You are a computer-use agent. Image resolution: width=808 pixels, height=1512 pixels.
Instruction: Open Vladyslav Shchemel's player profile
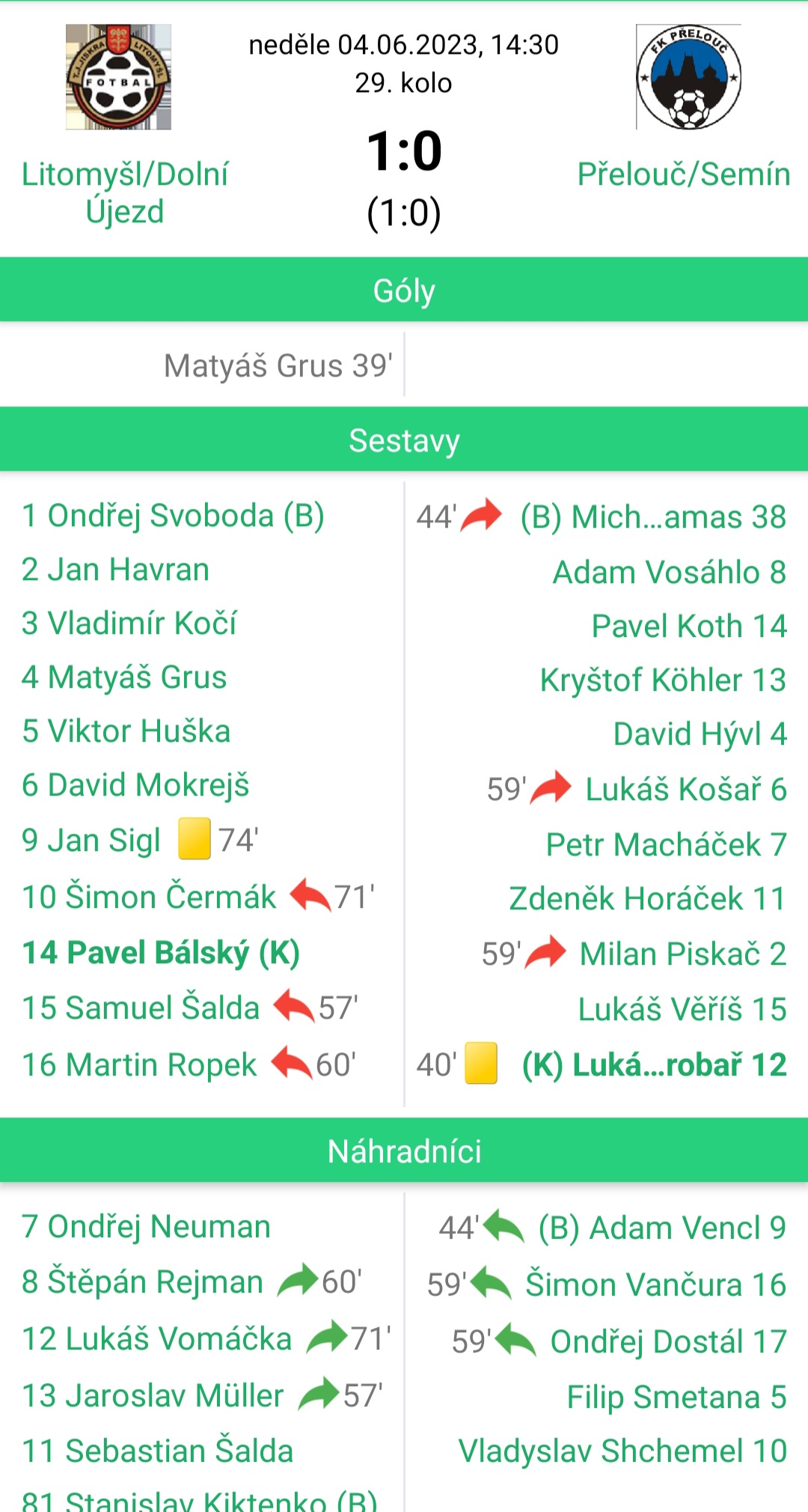pos(622,1452)
